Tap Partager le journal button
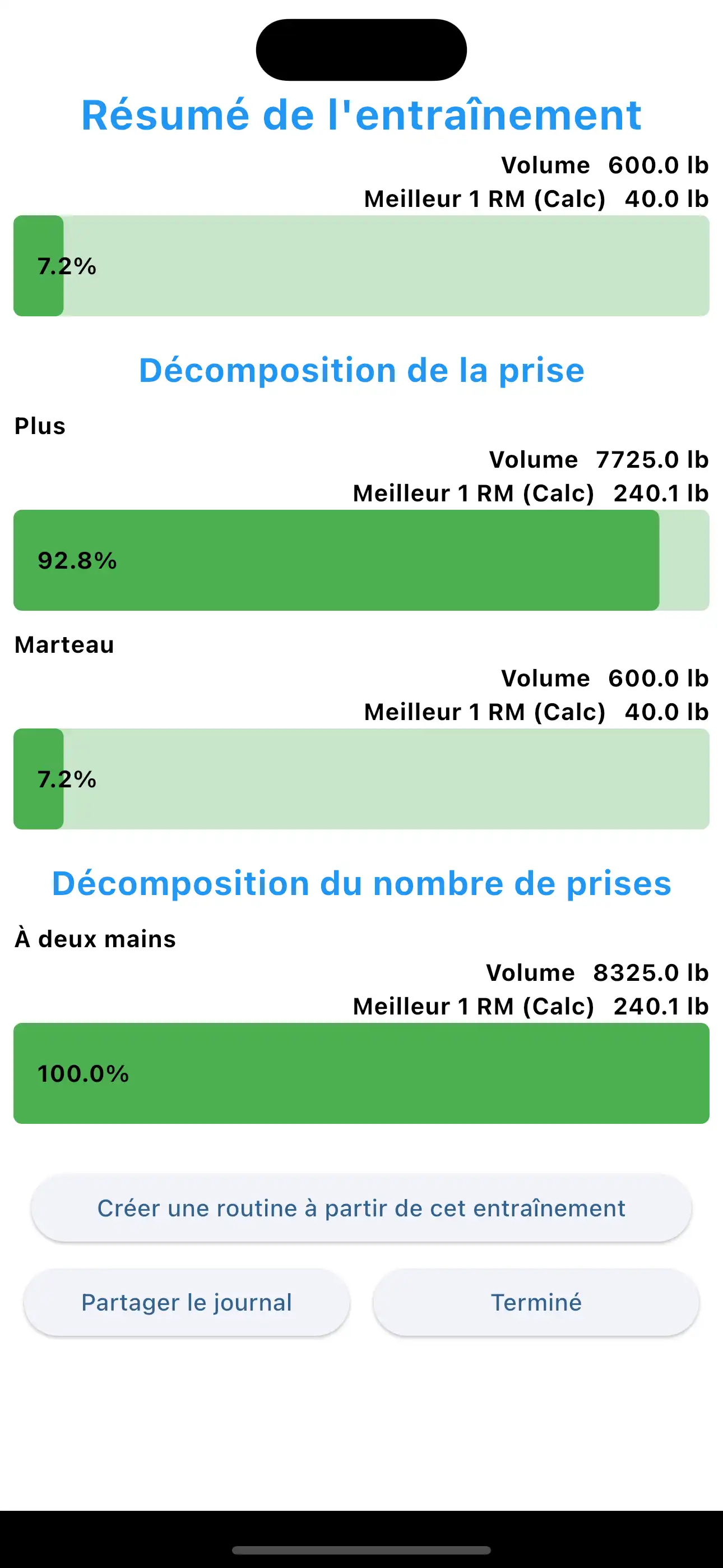Image resolution: width=723 pixels, height=1568 pixels. 186,1303
